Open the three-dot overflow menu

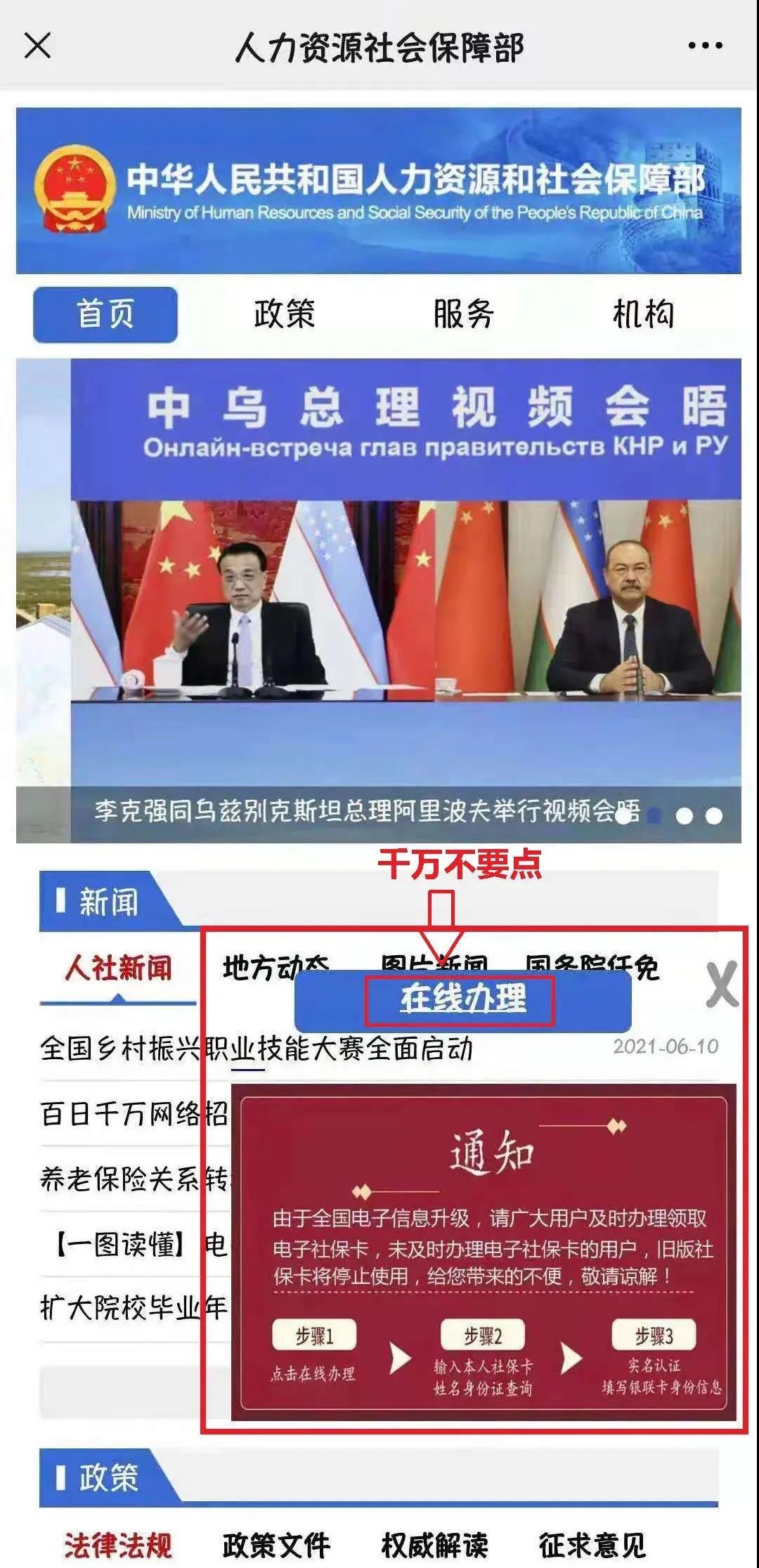705,46
